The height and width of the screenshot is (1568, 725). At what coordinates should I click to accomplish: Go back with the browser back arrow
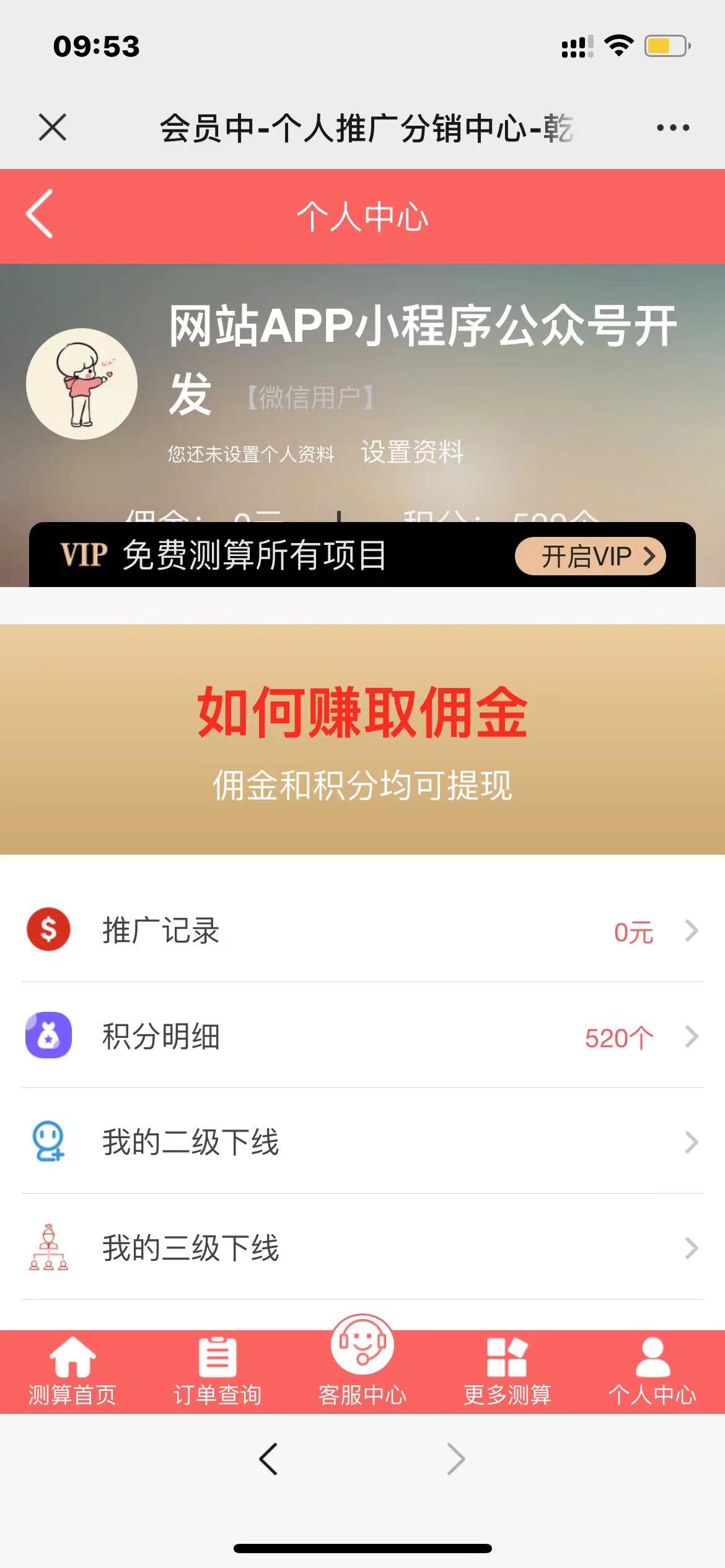click(x=268, y=1459)
